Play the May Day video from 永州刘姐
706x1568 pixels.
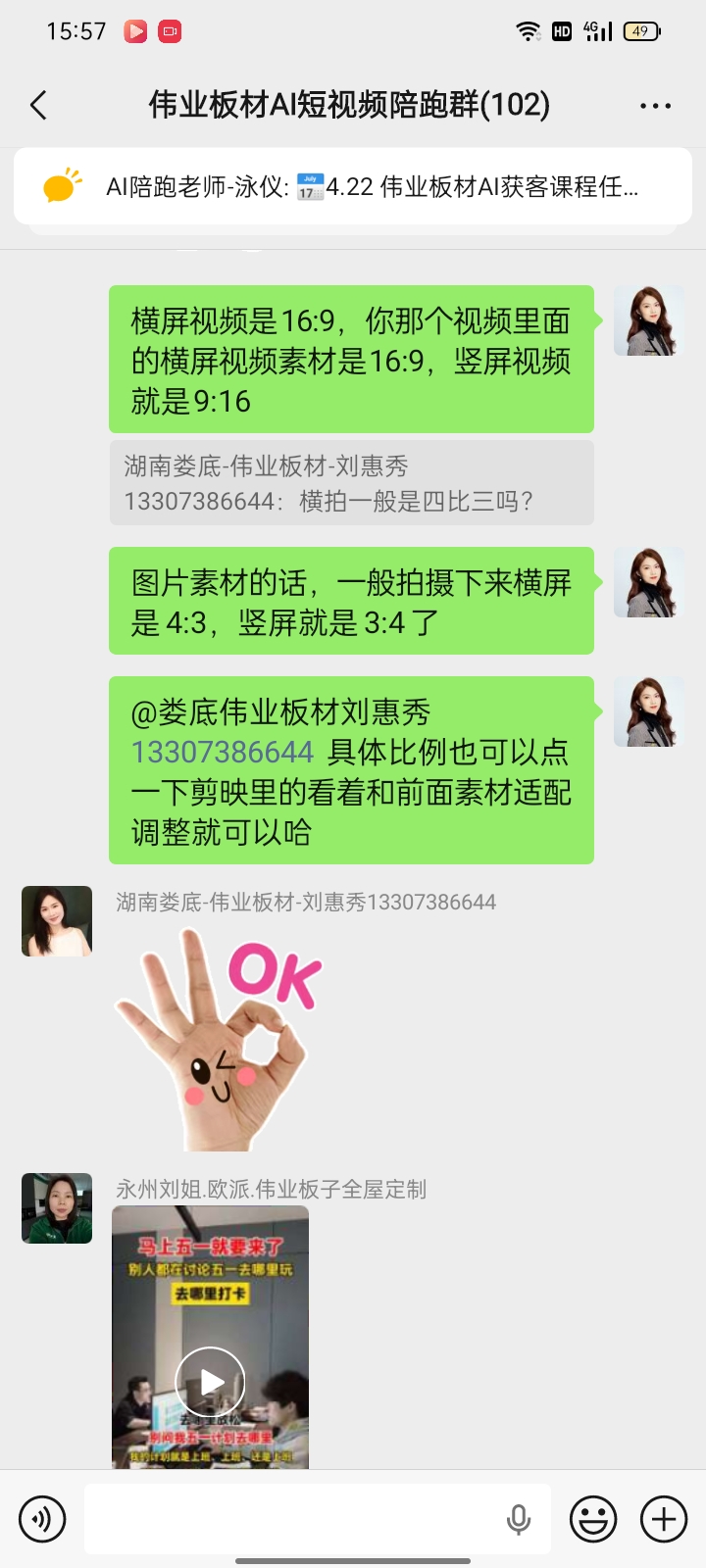click(x=210, y=1382)
